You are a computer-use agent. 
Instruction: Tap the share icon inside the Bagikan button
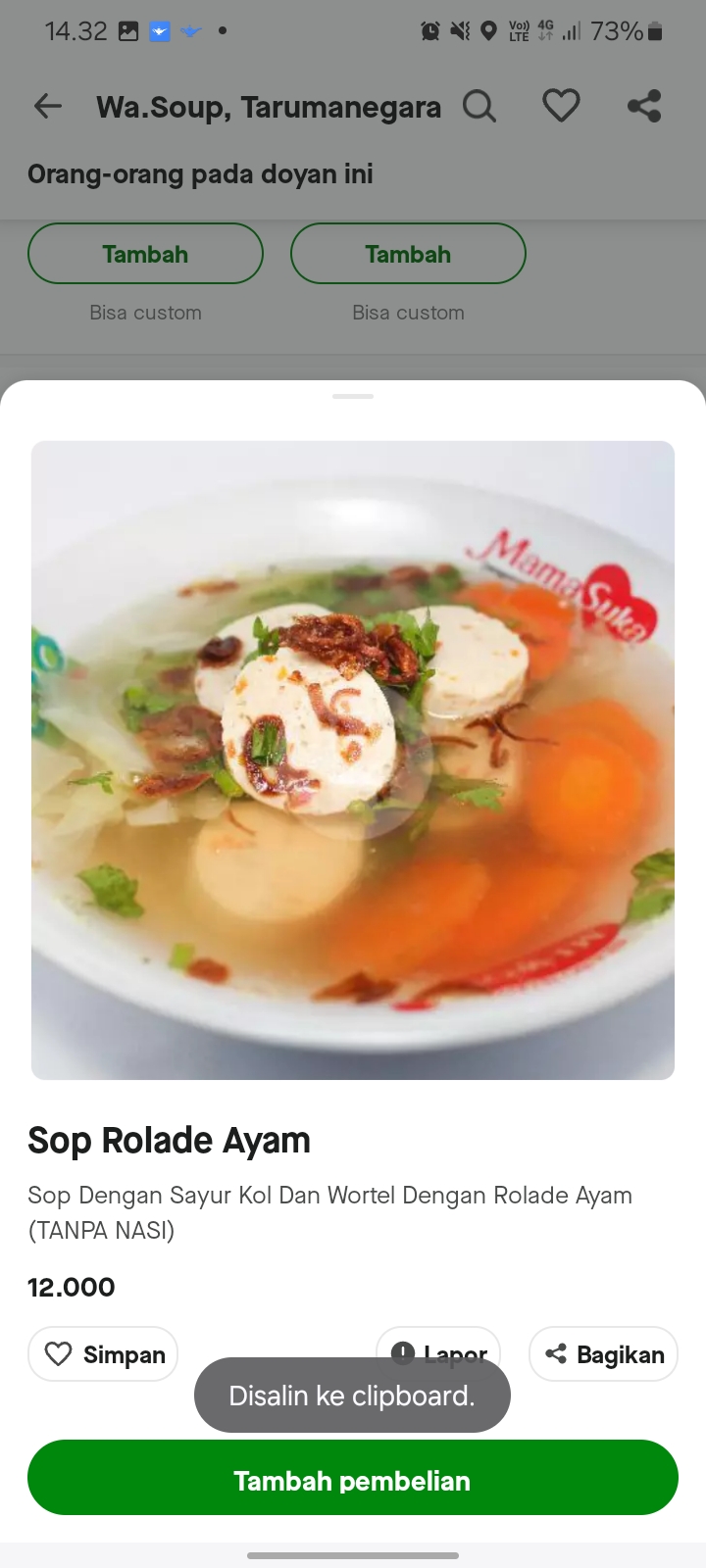[x=557, y=1353]
